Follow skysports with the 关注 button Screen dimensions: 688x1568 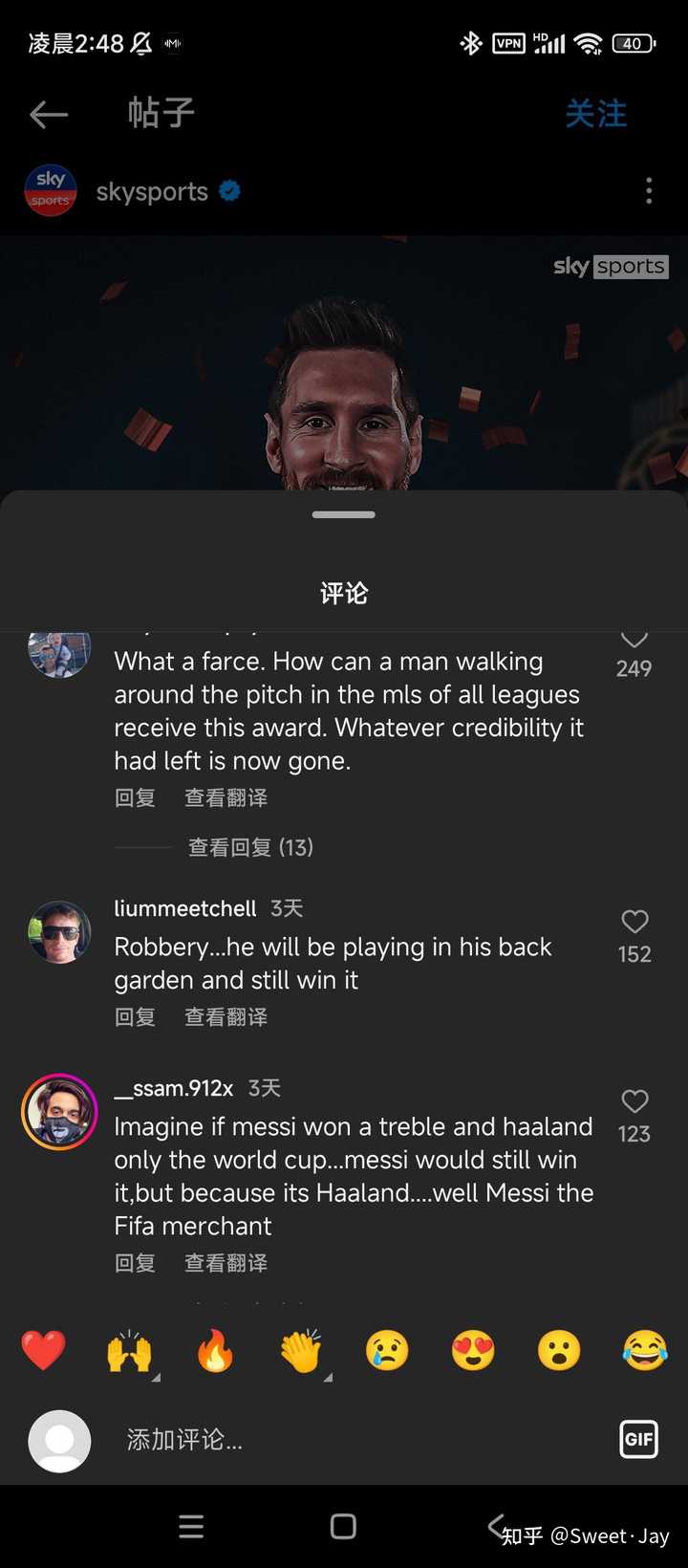(x=595, y=114)
